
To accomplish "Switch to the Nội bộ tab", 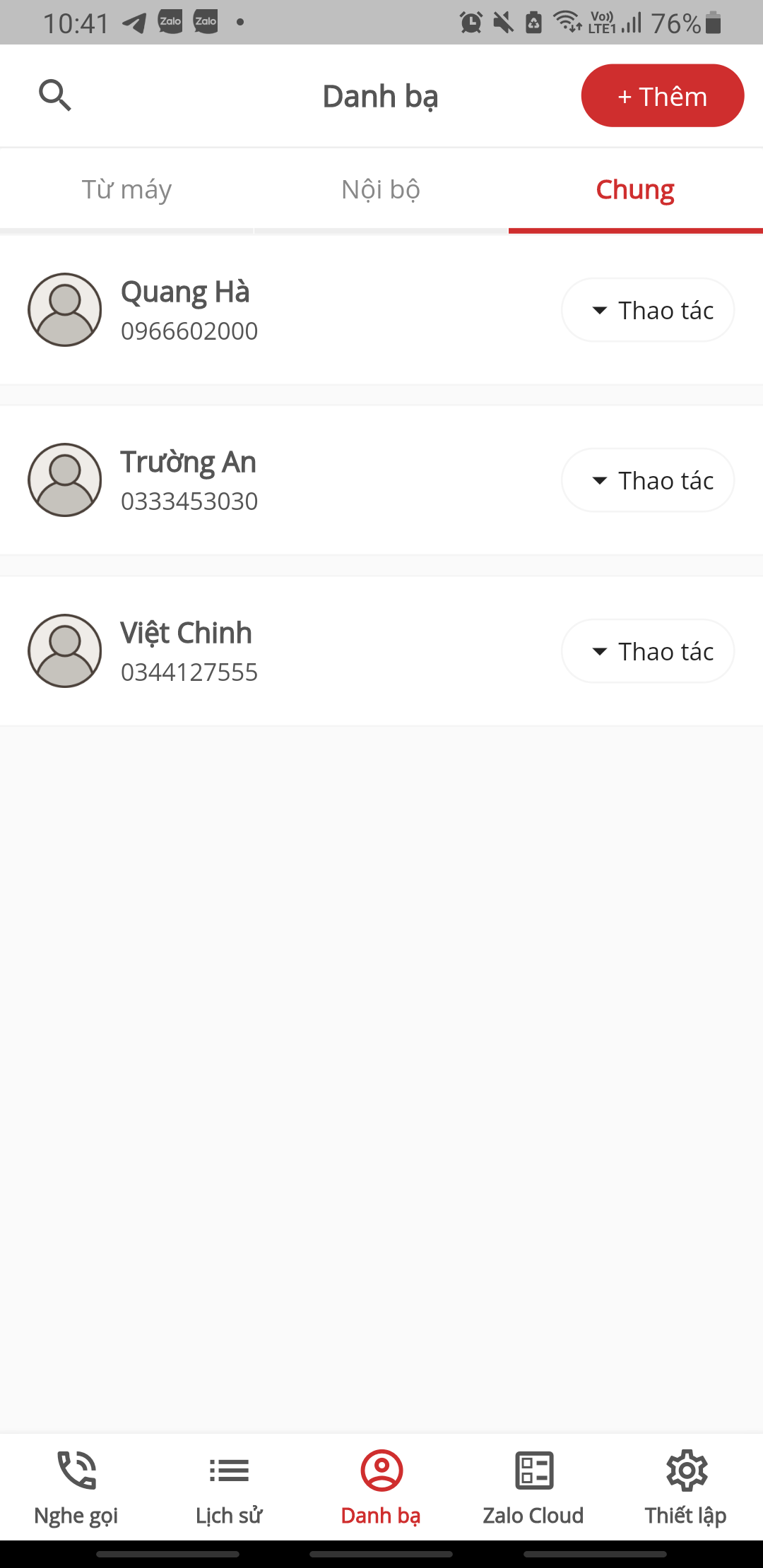I will tap(381, 190).
